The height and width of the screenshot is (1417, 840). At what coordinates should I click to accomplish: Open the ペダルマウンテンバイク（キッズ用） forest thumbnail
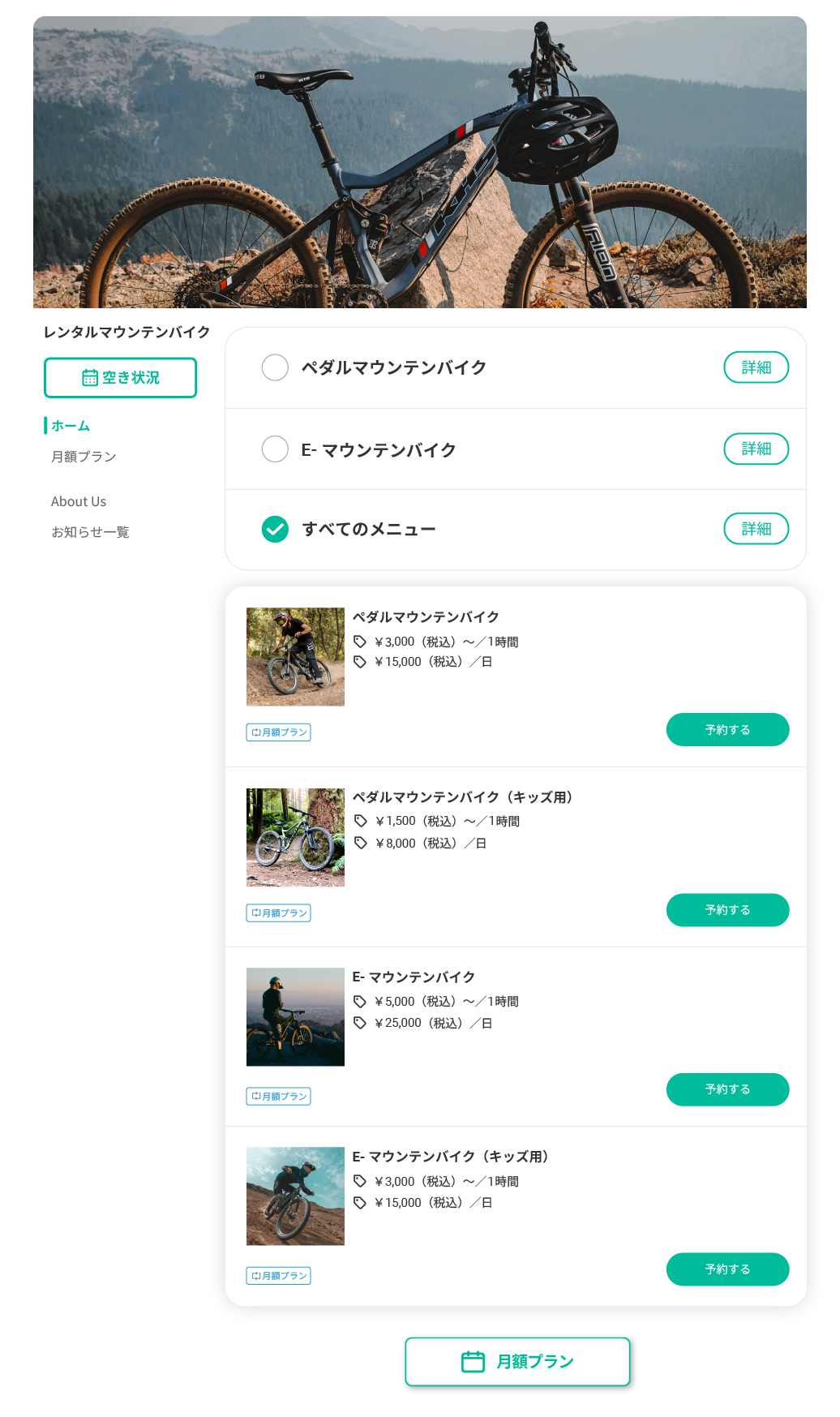(x=295, y=837)
